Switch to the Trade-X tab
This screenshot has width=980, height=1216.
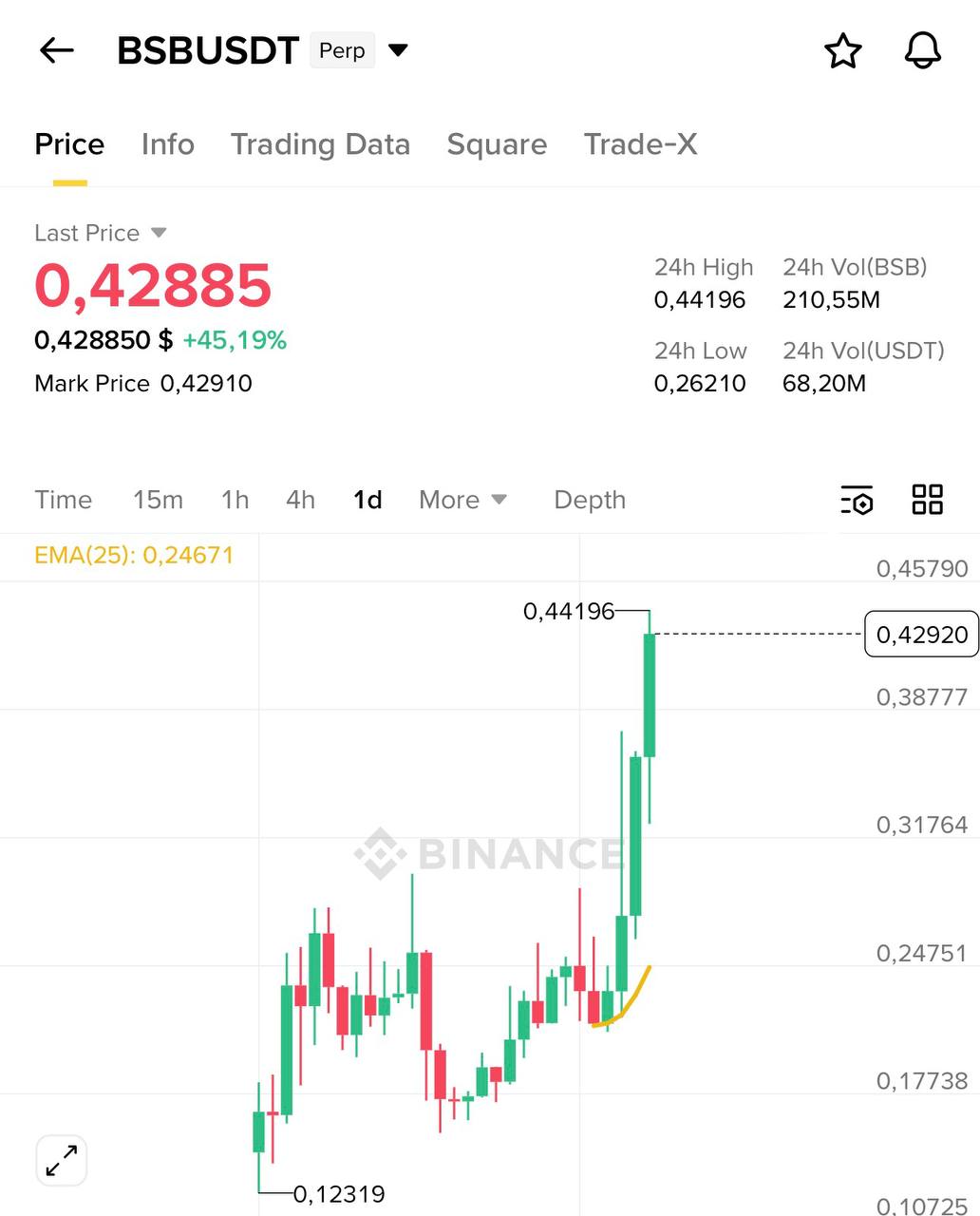(640, 144)
